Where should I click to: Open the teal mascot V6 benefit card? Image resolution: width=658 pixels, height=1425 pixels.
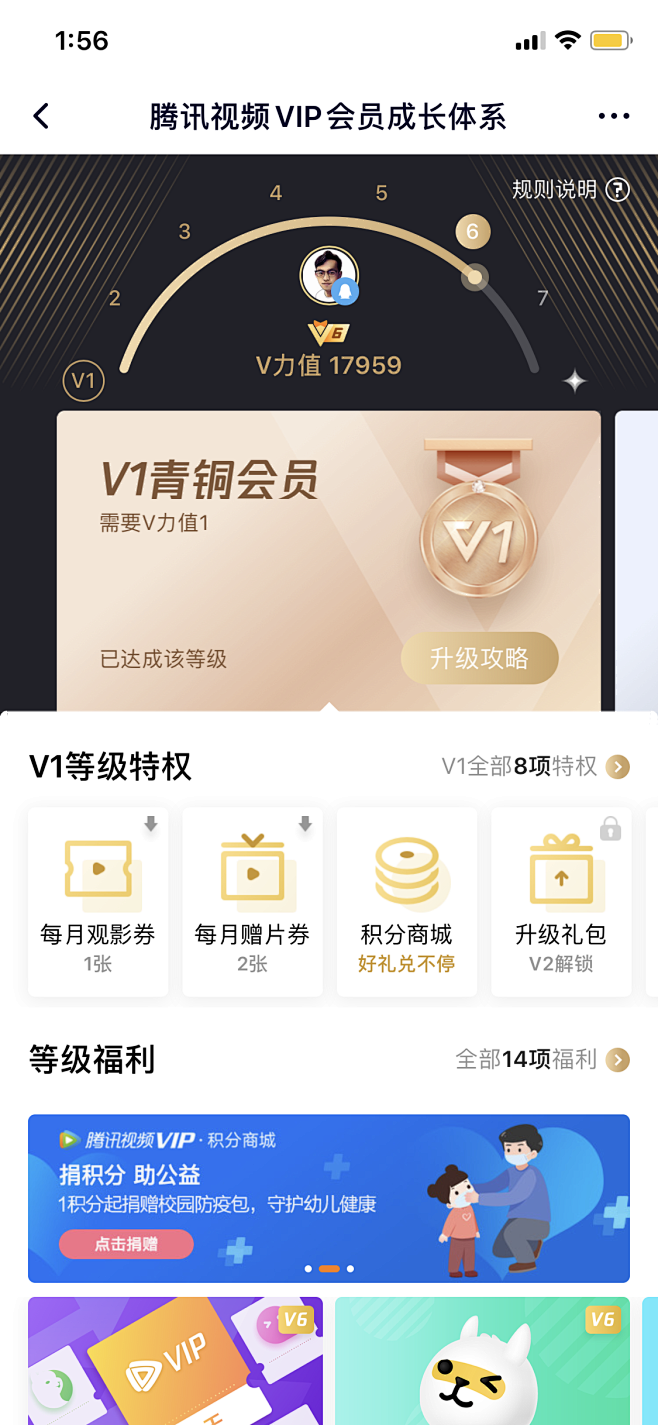click(482, 1360)
